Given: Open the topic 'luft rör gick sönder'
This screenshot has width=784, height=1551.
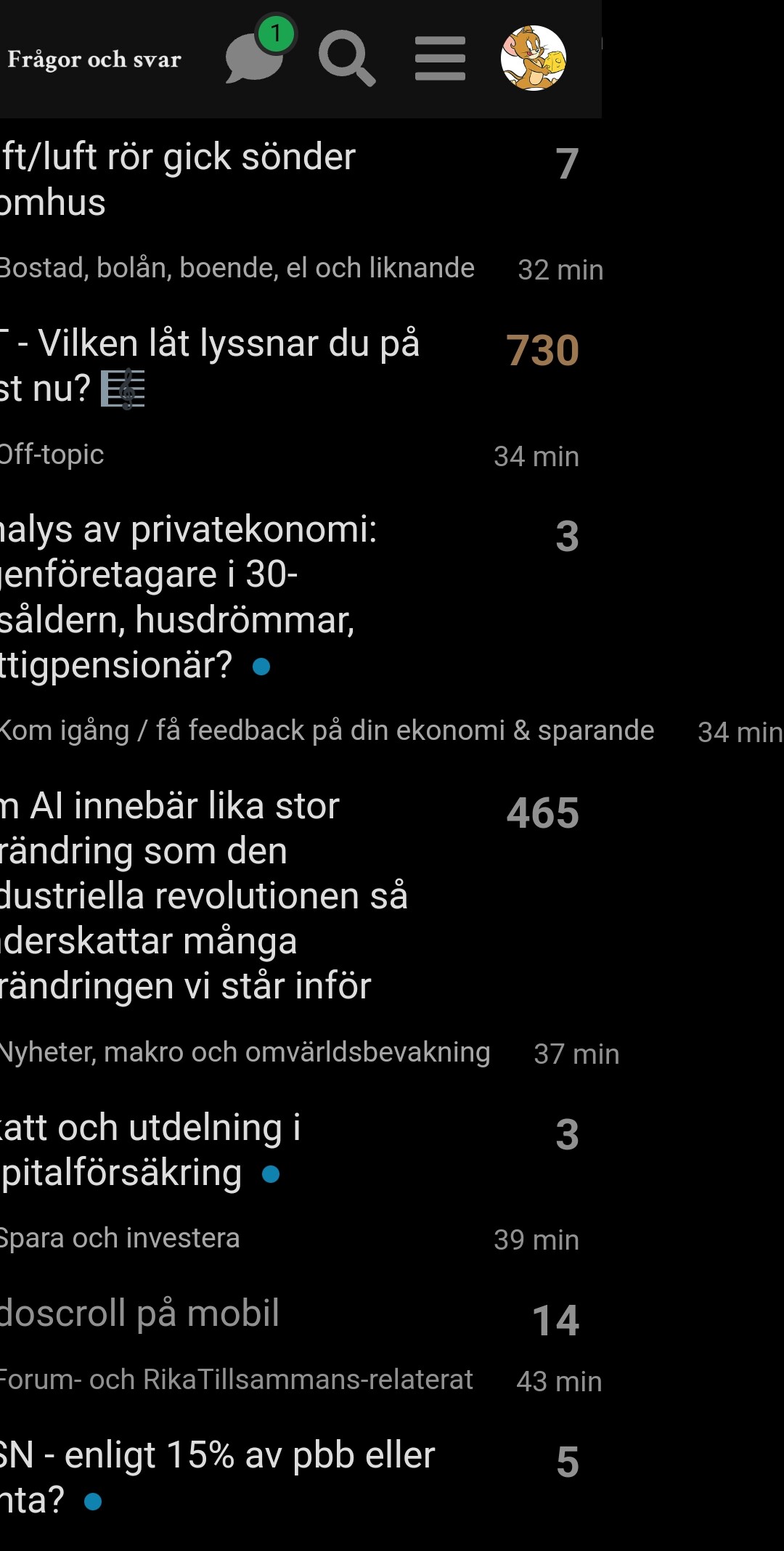Looking at the screenshot, I should [x=178, y=179].
